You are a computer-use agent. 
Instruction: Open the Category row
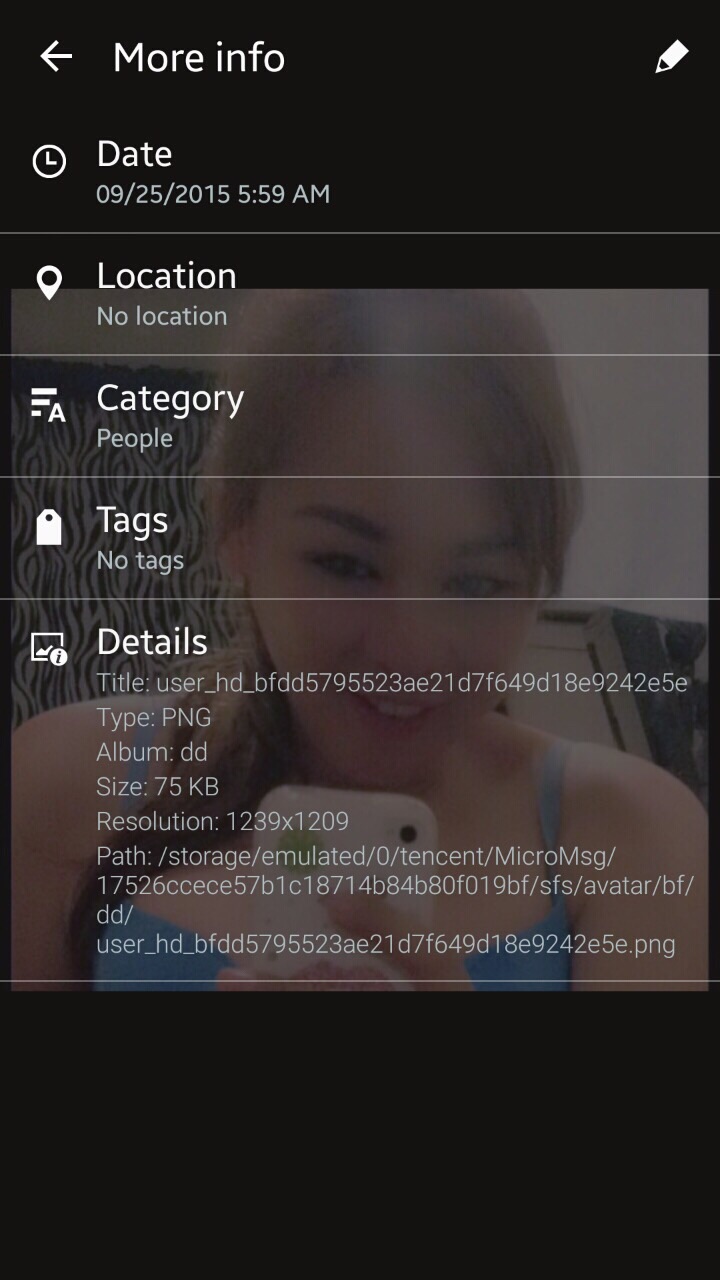(x=360, y=416)
